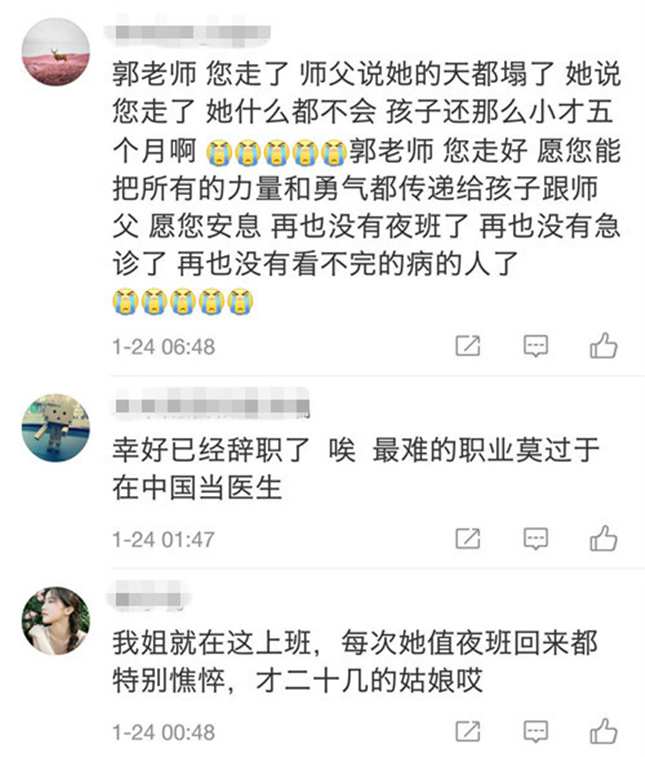Like the comment about 在中国当医生
Viewport: 645px width, 757px height.
click(x=603, y=540)
